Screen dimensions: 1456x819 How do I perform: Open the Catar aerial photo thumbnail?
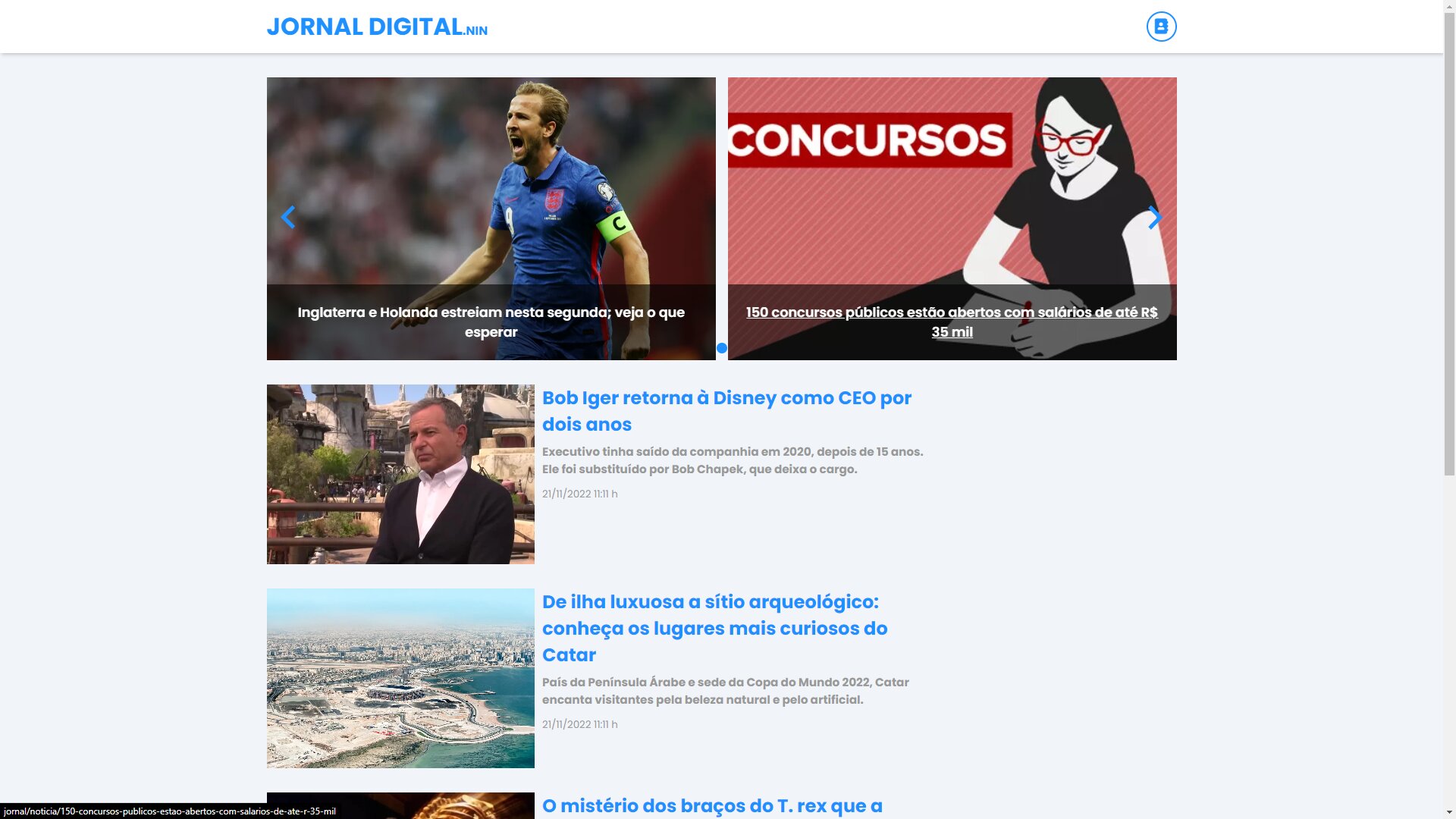point(400,678)
